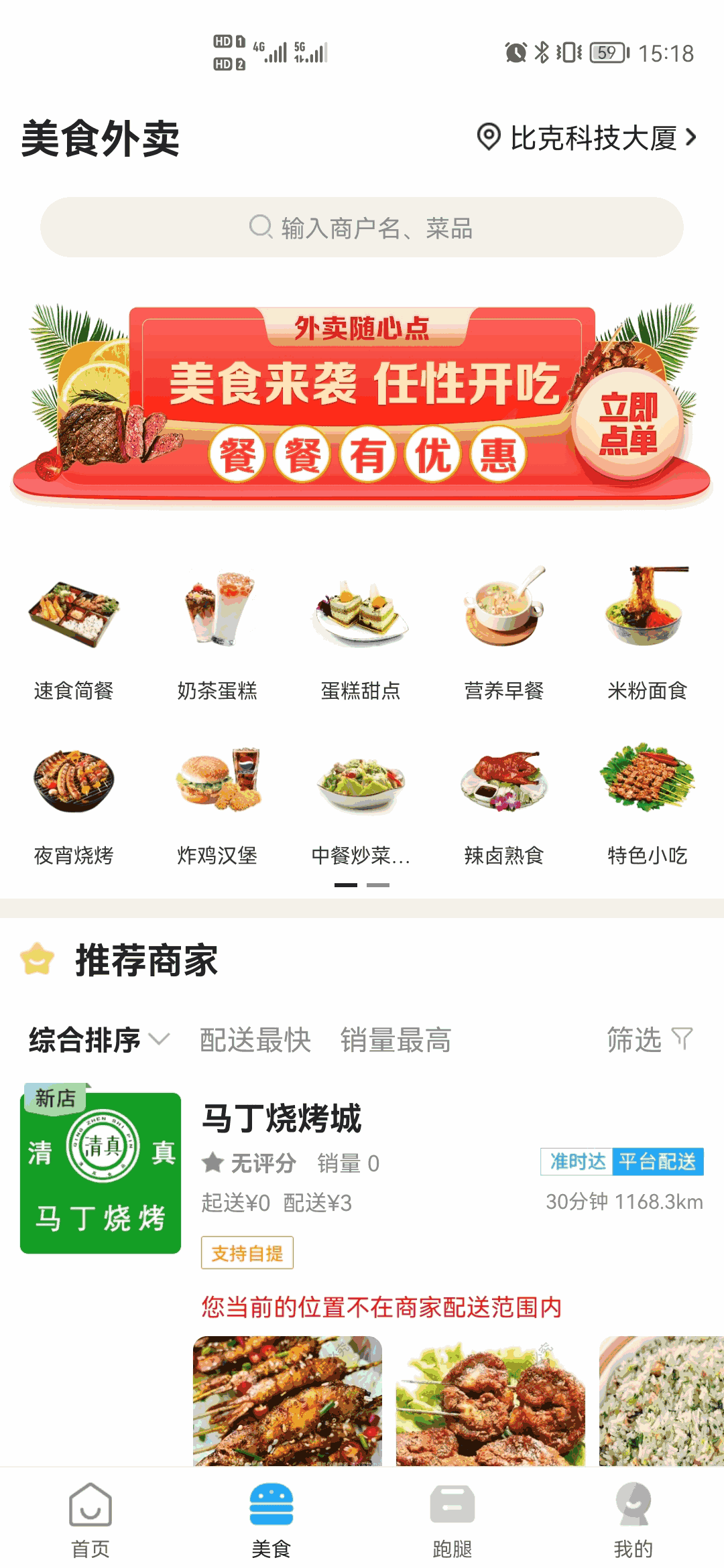Viewport: 724px width, 1568px height.
Task: Switch category page using the carousel indicator
Action: pyautogui.click(x=377, y=885)
